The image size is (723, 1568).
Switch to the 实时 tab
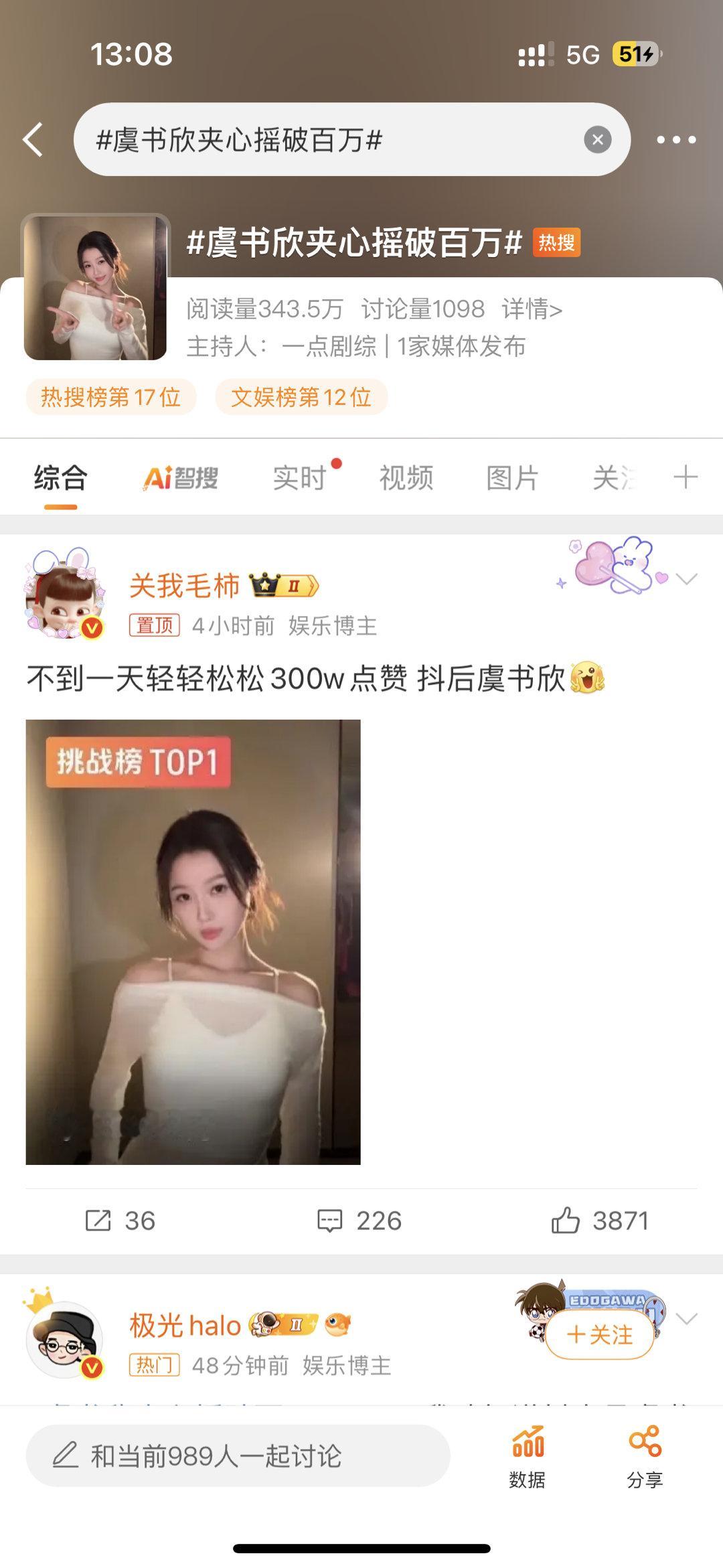[x=299, y=478]
